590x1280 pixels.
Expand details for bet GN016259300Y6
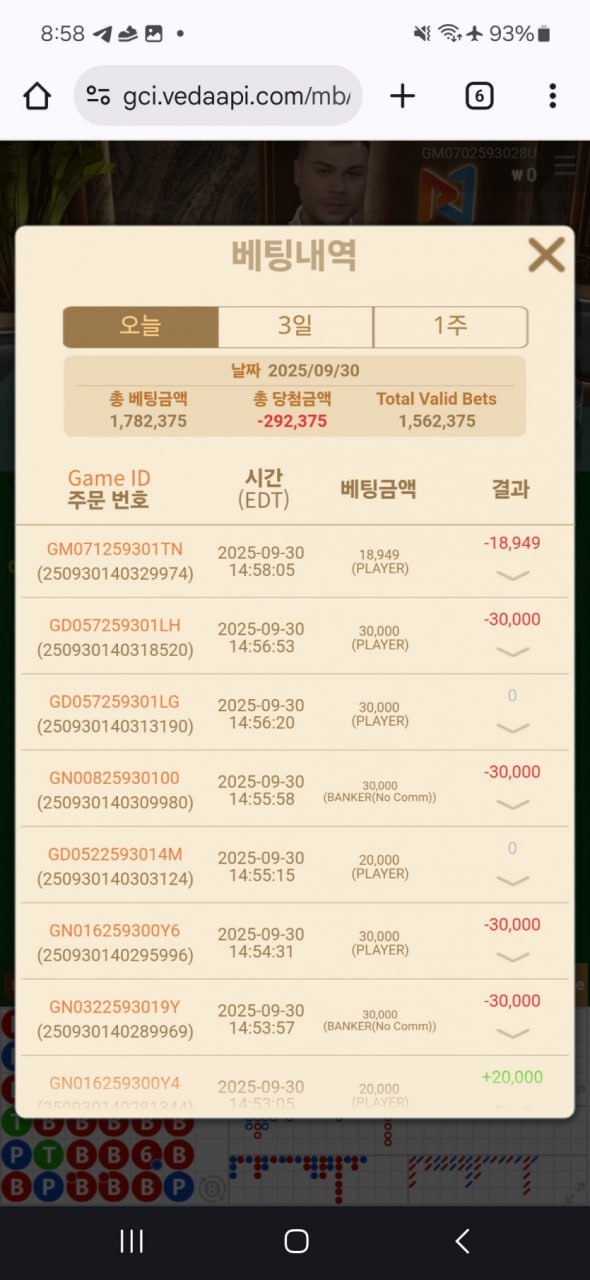point(512,956)
